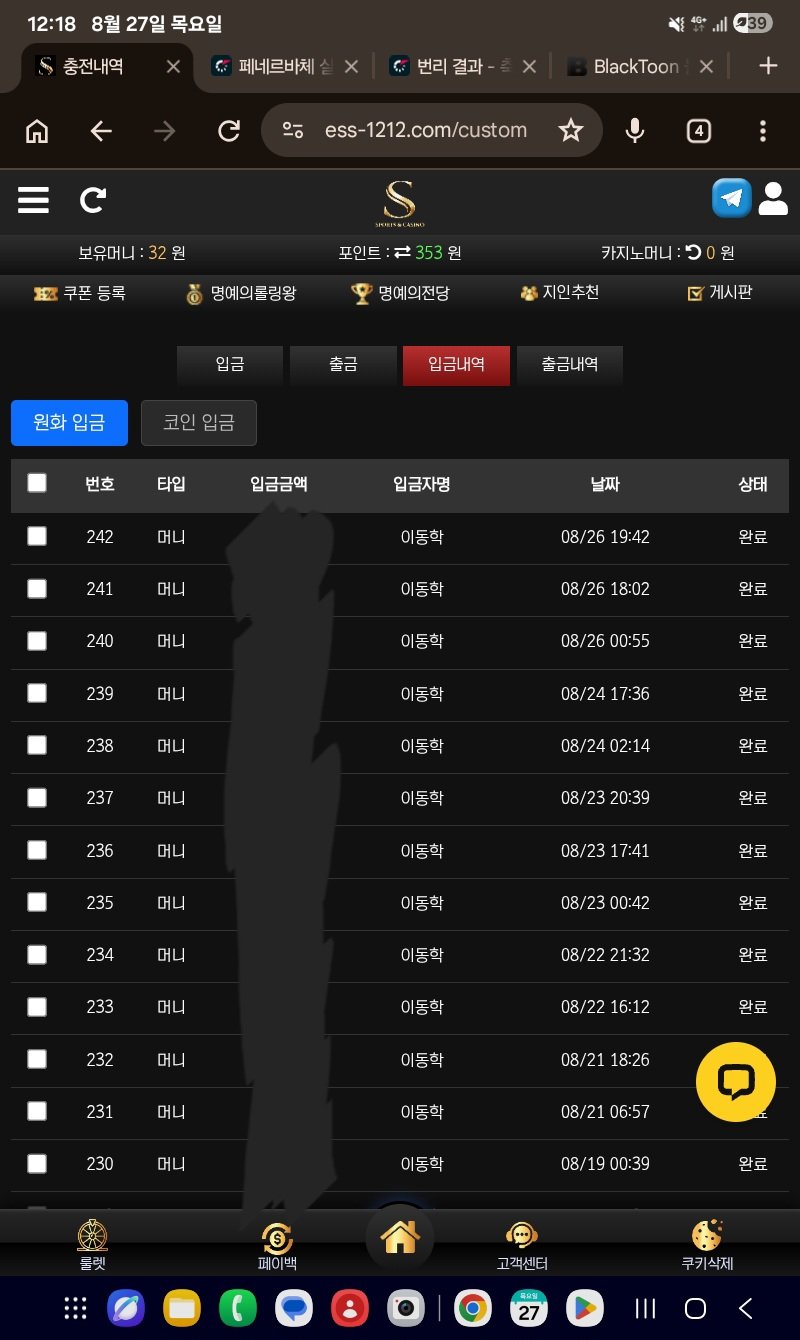800x1340 pixels.
Task: Go to 룰렛 in bottom bar
Action: pos(93,1246)
